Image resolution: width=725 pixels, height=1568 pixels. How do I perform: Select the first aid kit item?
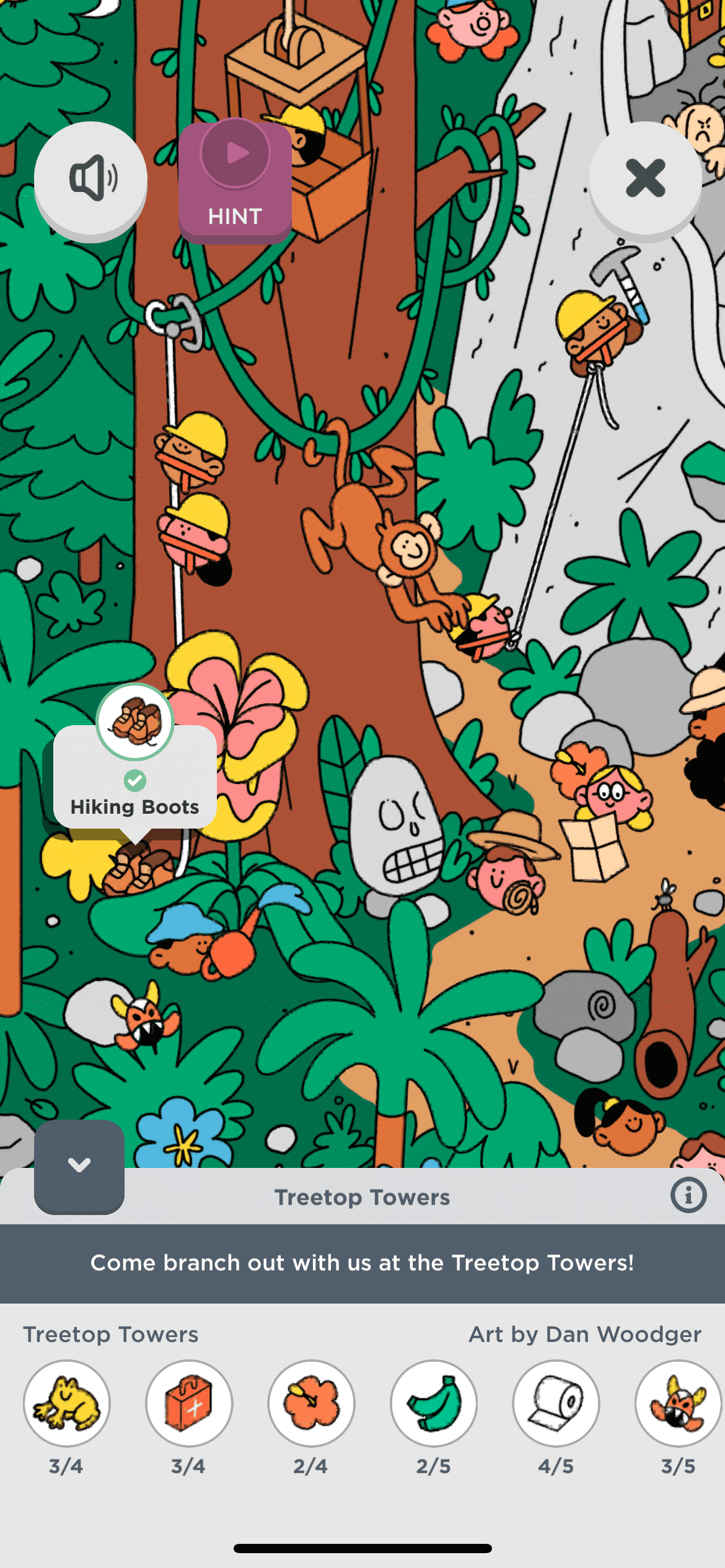pyautogui.click(x=189, y=1403)
